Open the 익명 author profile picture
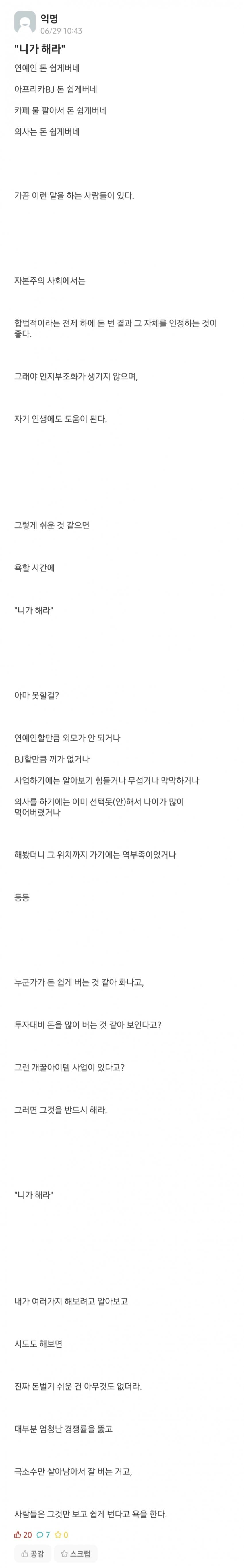Viewport: 244px width, 1568px height. (25, 23)
